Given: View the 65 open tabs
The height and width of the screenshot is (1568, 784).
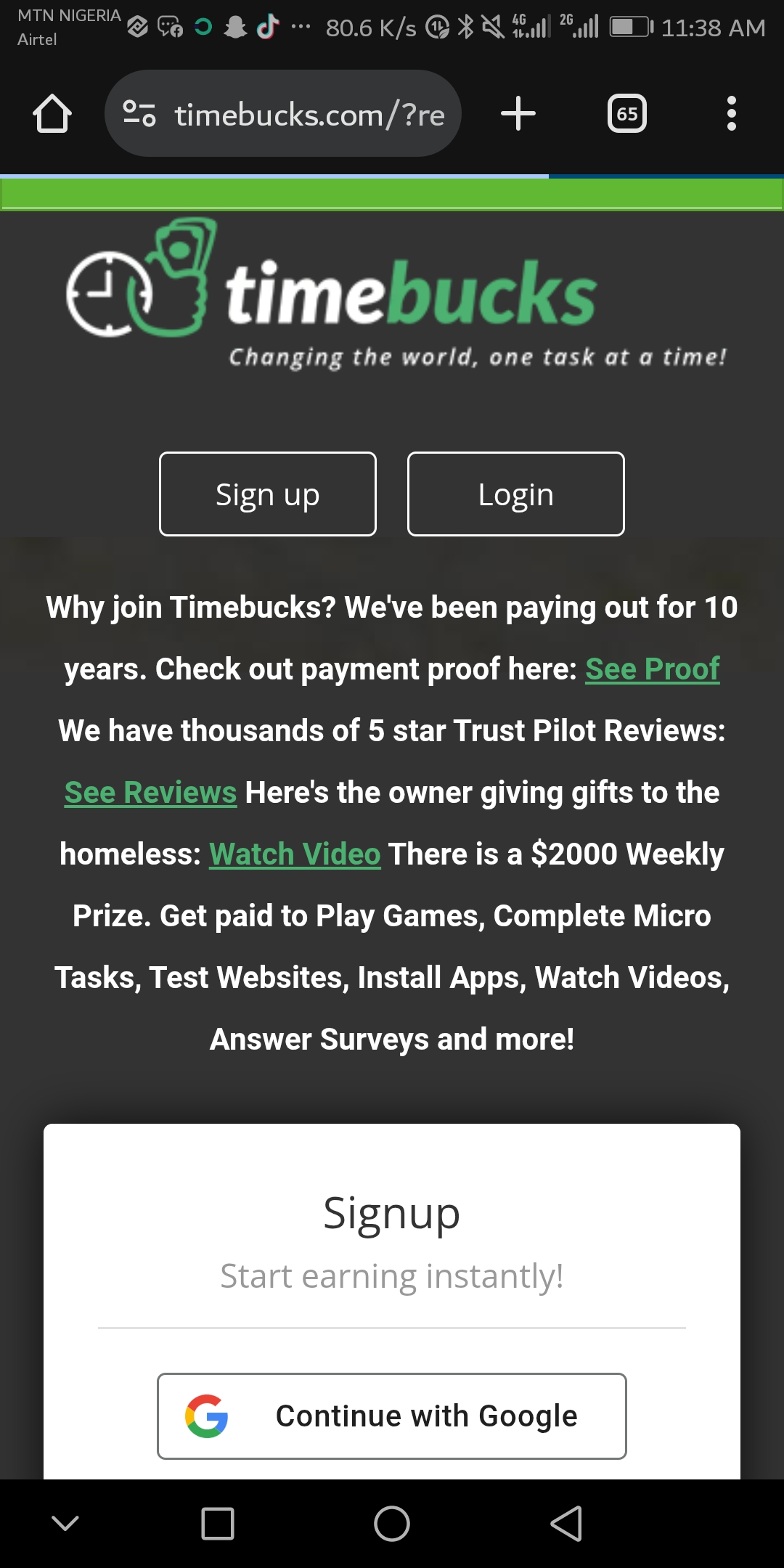Looking at the screenshot, I should [626, 114].
